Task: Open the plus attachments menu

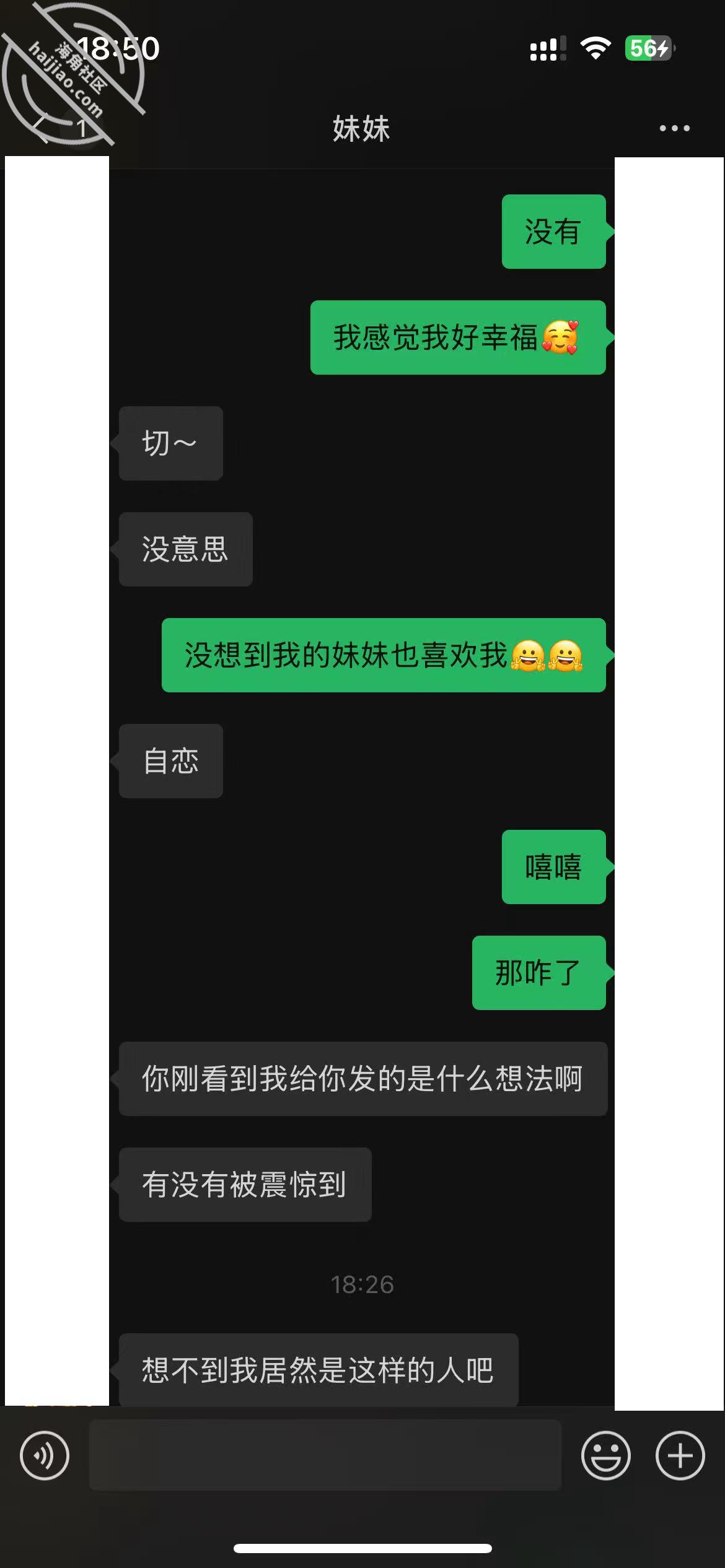Action: 680,1455
